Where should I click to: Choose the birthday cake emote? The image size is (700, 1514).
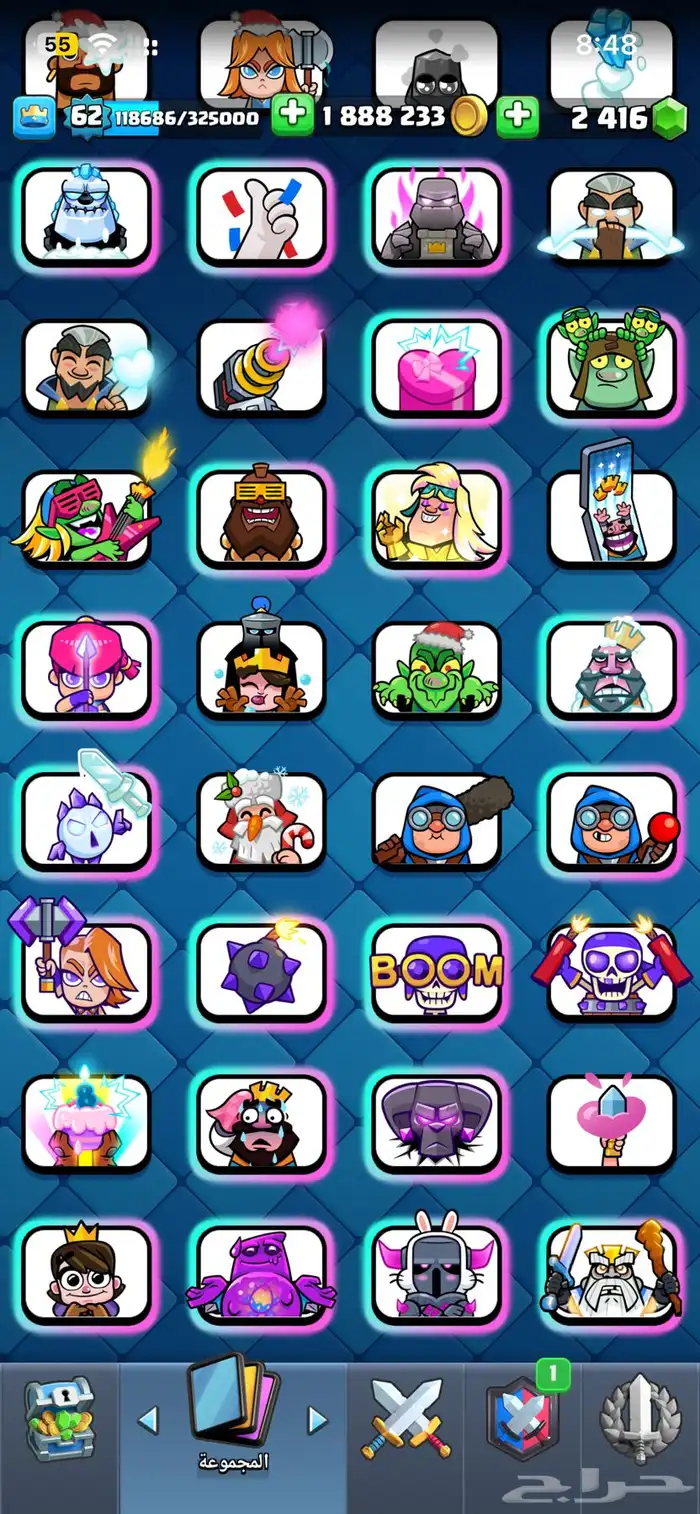pos(86,1122)
